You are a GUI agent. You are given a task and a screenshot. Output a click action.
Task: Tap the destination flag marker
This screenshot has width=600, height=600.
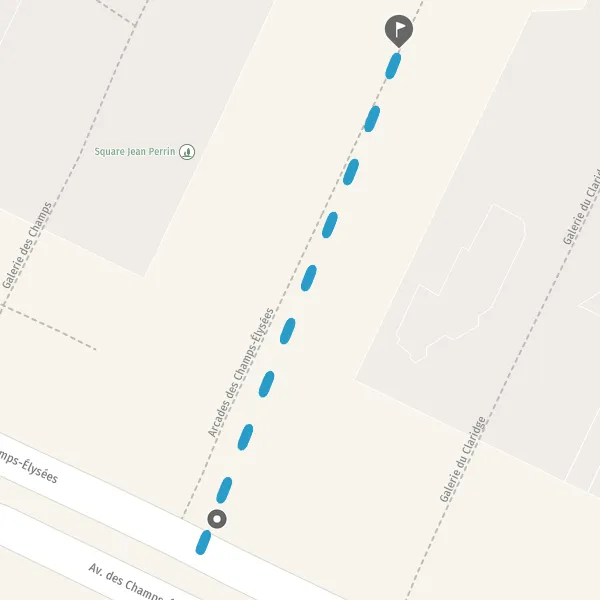pyautogui.click(x=399, y=31)
